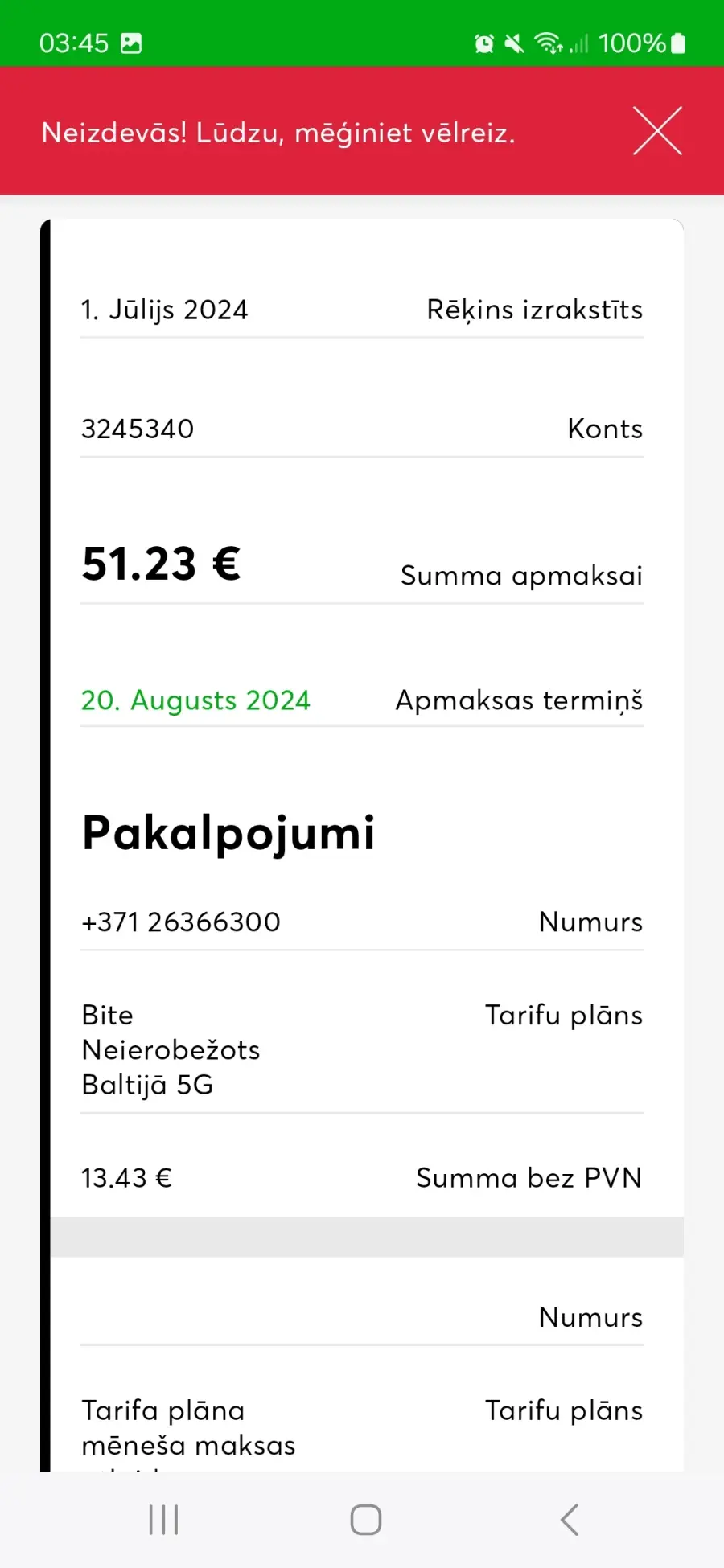724x1568 pixels.
Task: Open the recent apps view
Action: [x=163, y=1520]
